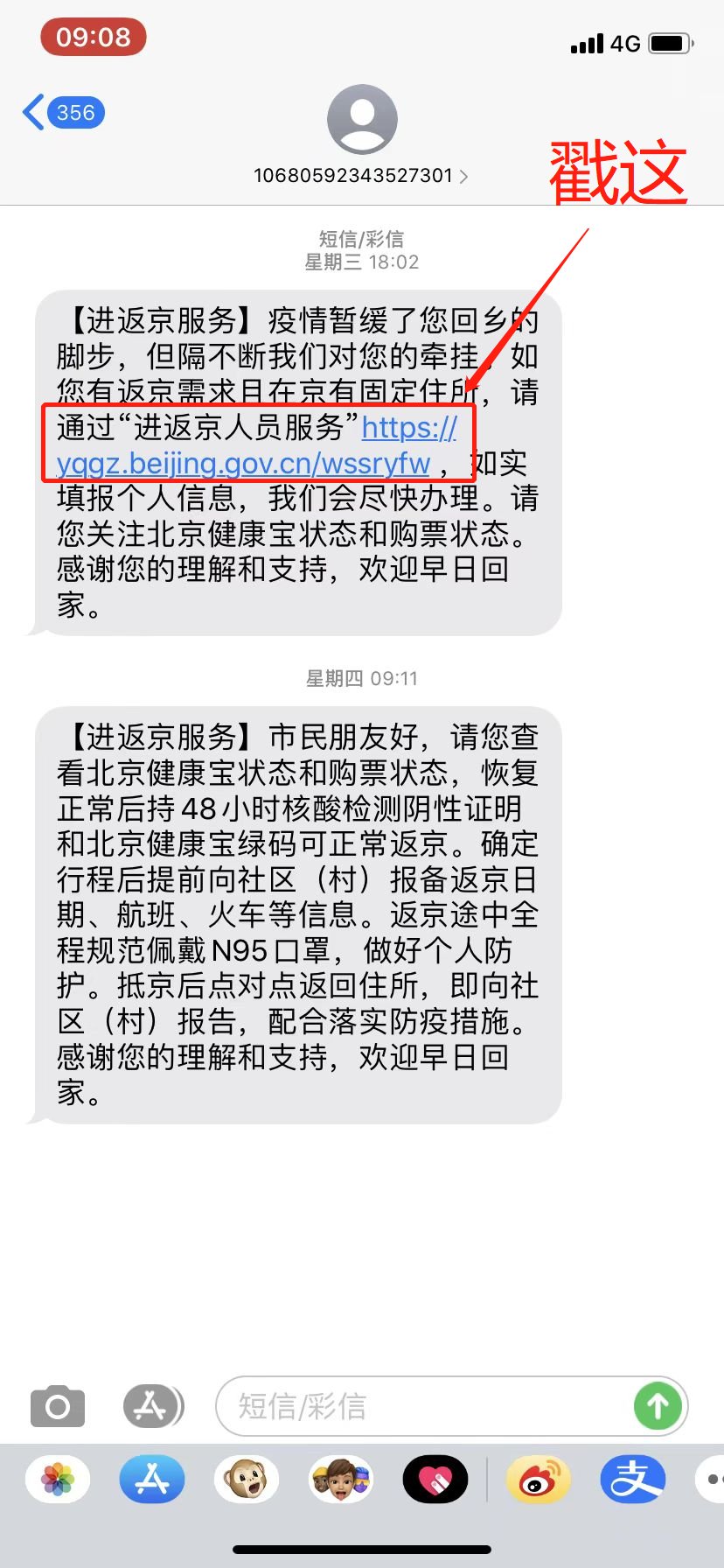Open the Photos iMessage app

[x=58, y=1480]
